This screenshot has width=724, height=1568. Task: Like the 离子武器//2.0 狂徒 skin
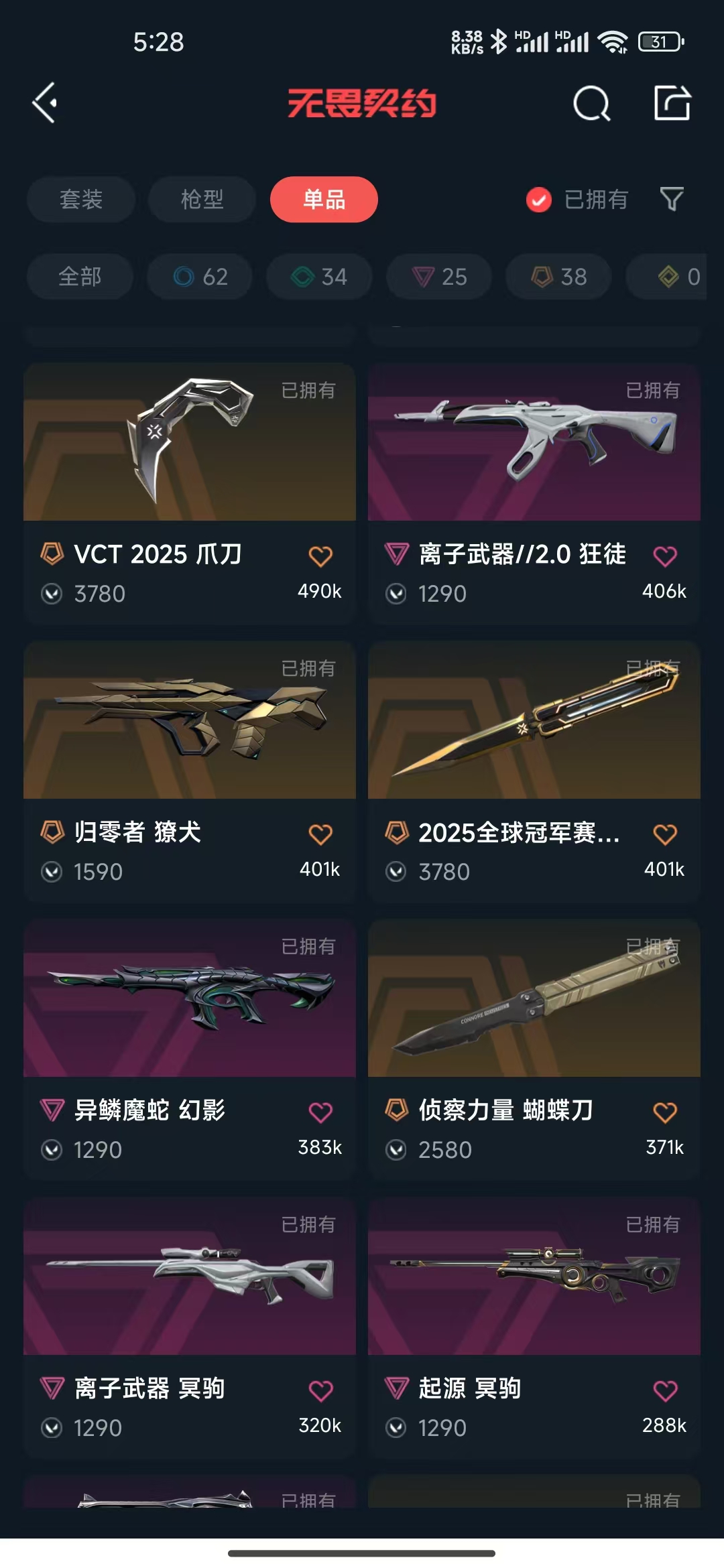click(x=665, y=556)
